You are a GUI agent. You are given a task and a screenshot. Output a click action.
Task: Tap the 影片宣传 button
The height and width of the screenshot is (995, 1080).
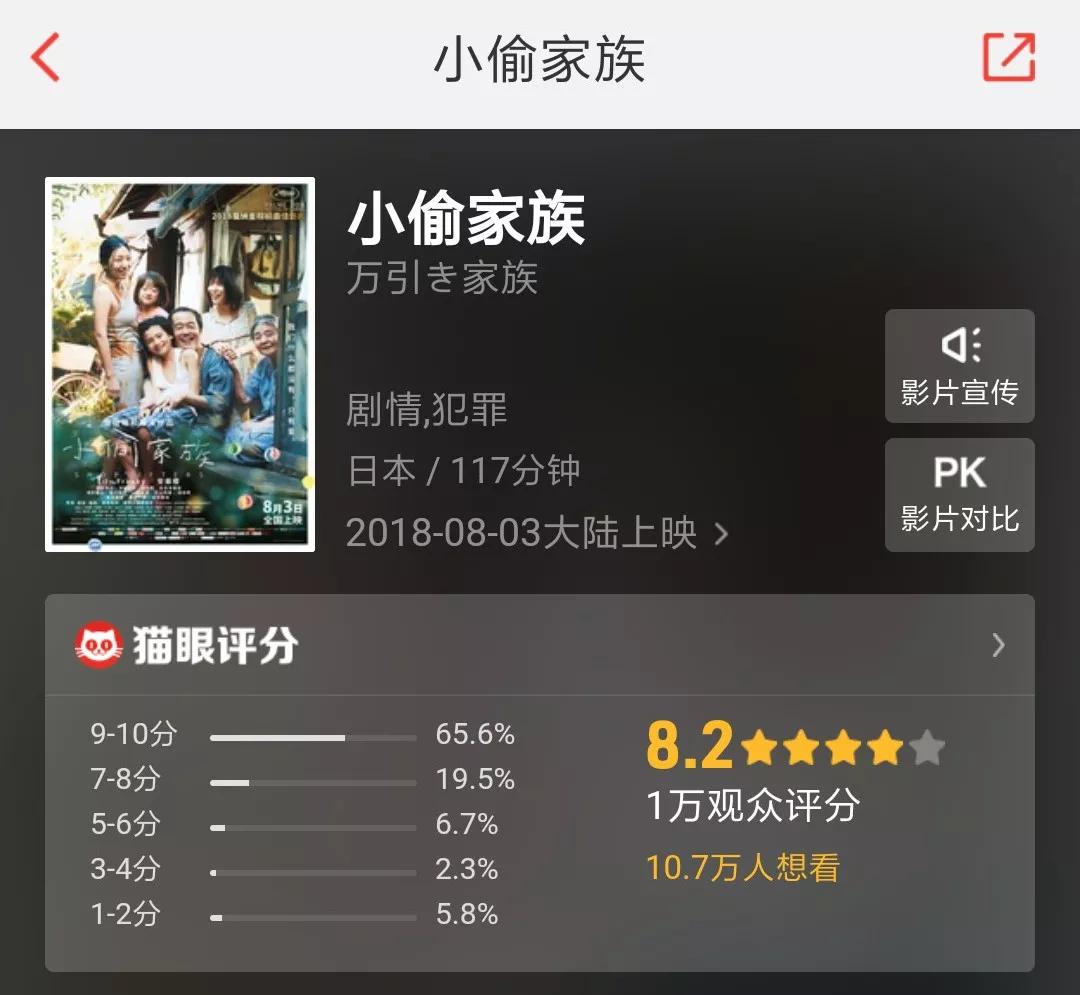[959, 366]
